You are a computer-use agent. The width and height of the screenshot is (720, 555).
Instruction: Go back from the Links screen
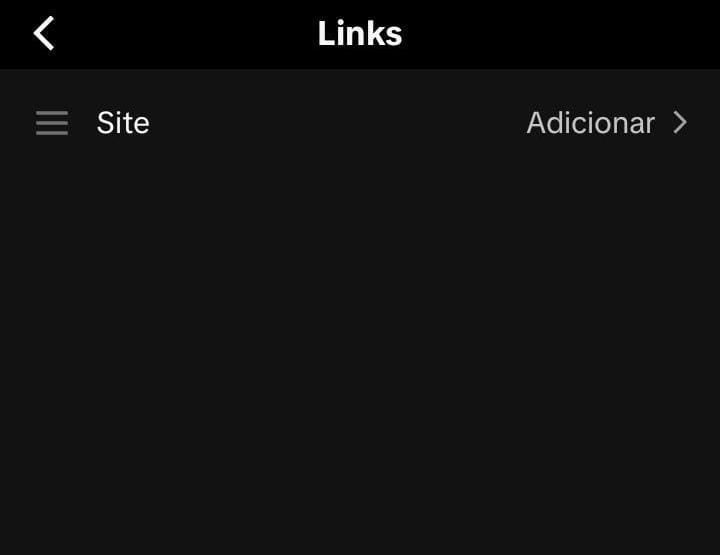44,33
